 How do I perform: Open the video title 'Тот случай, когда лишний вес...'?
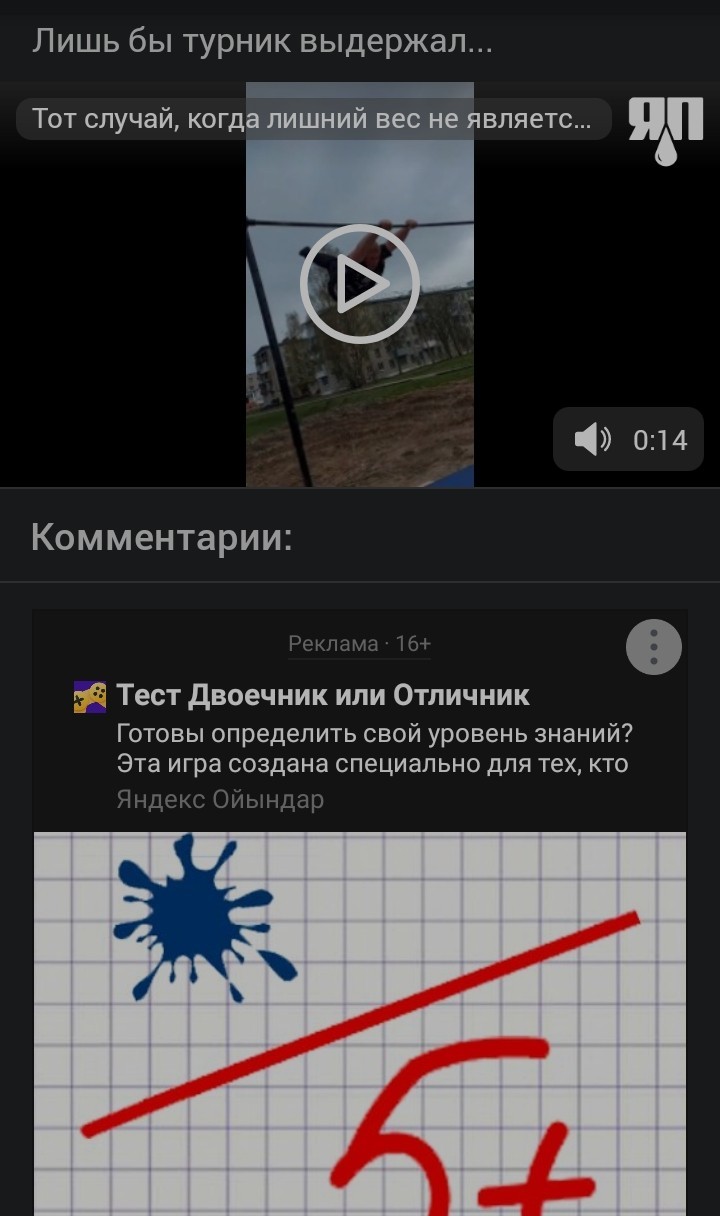(x=312, y=119)
